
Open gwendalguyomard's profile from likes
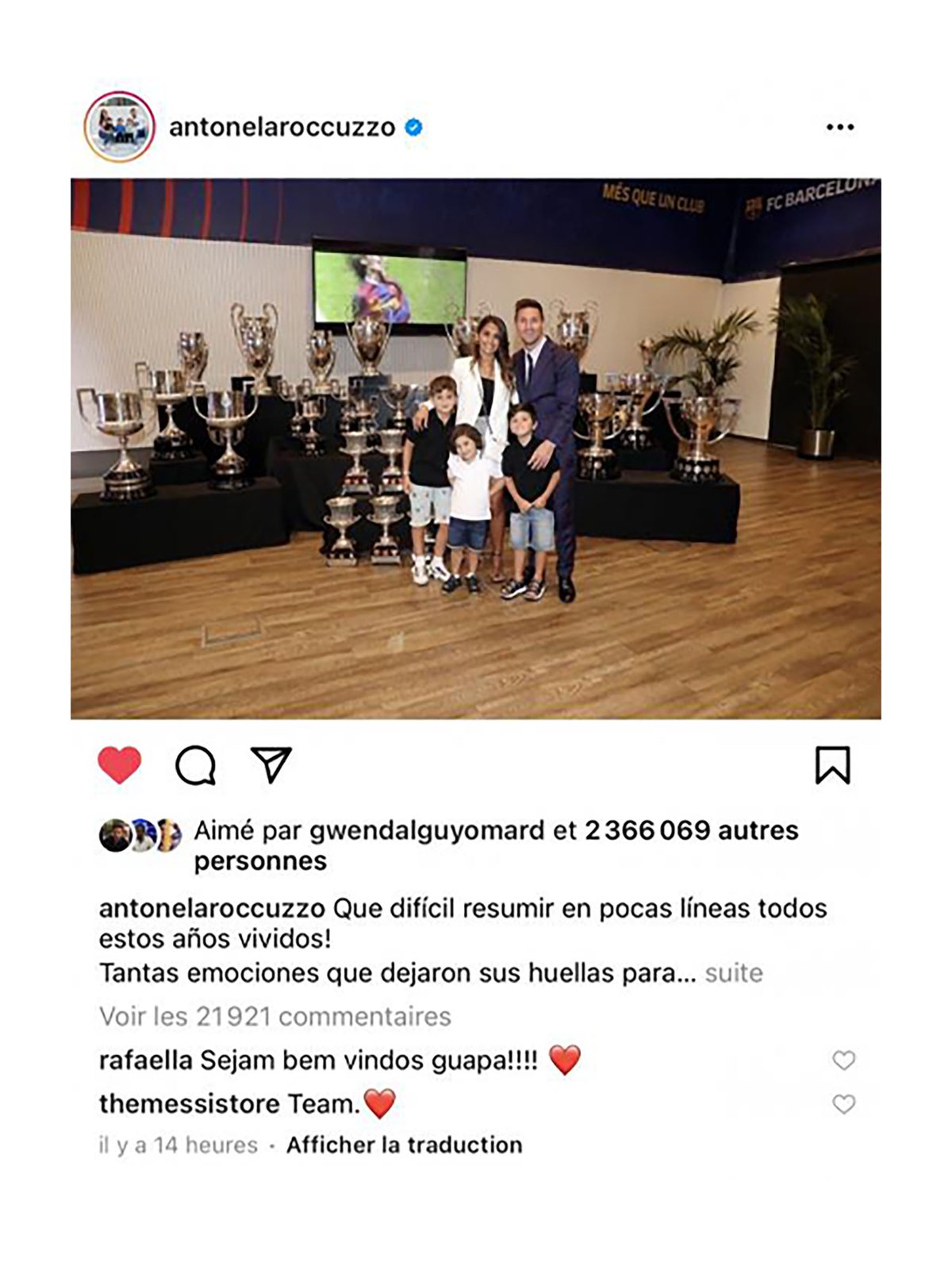click(427, 830)
